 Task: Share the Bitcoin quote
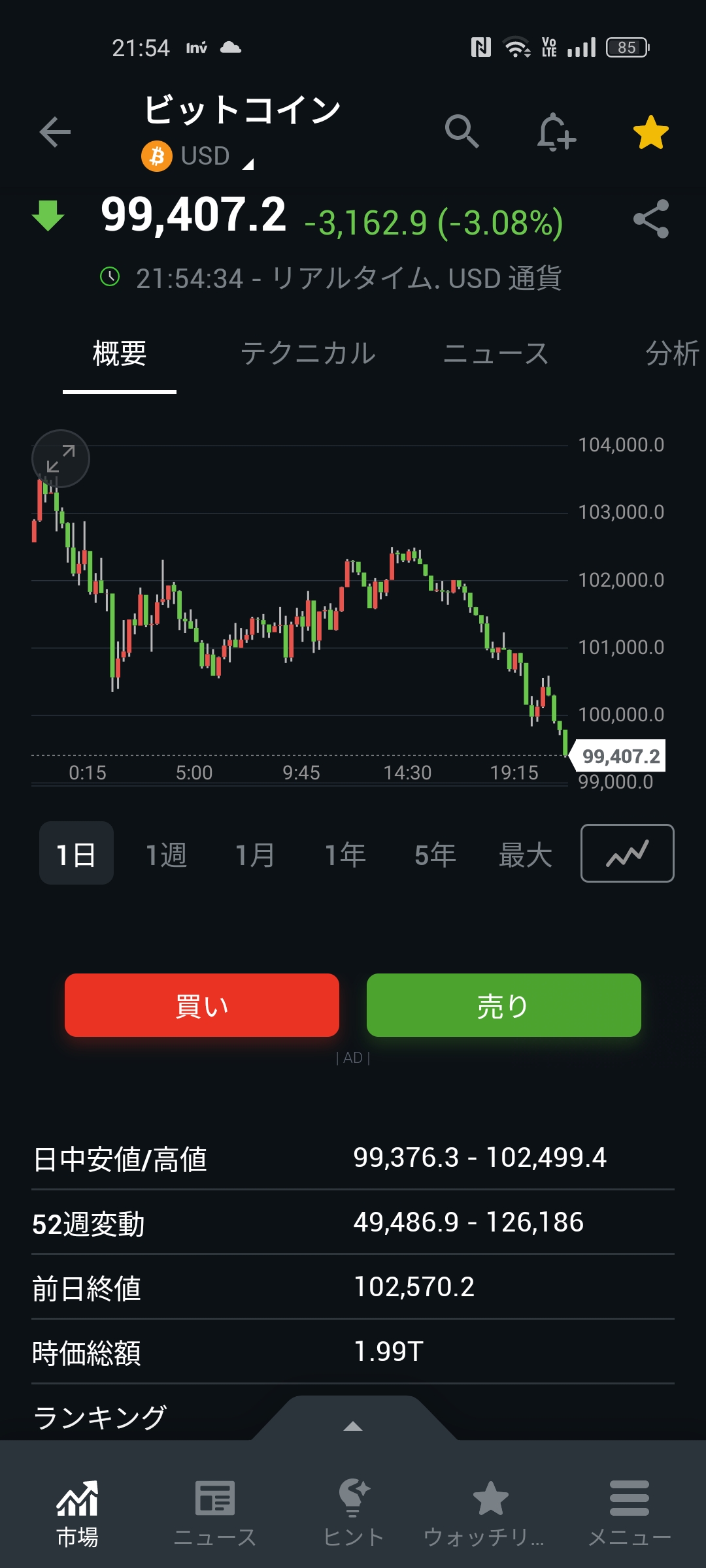650,219
